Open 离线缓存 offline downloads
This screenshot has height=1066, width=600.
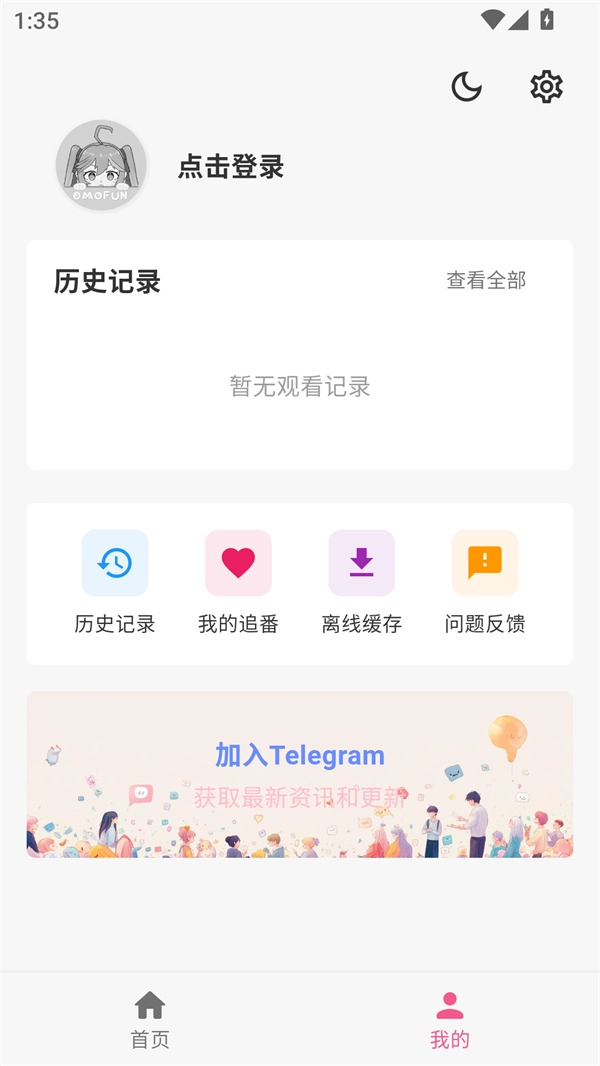coord(361,563)
